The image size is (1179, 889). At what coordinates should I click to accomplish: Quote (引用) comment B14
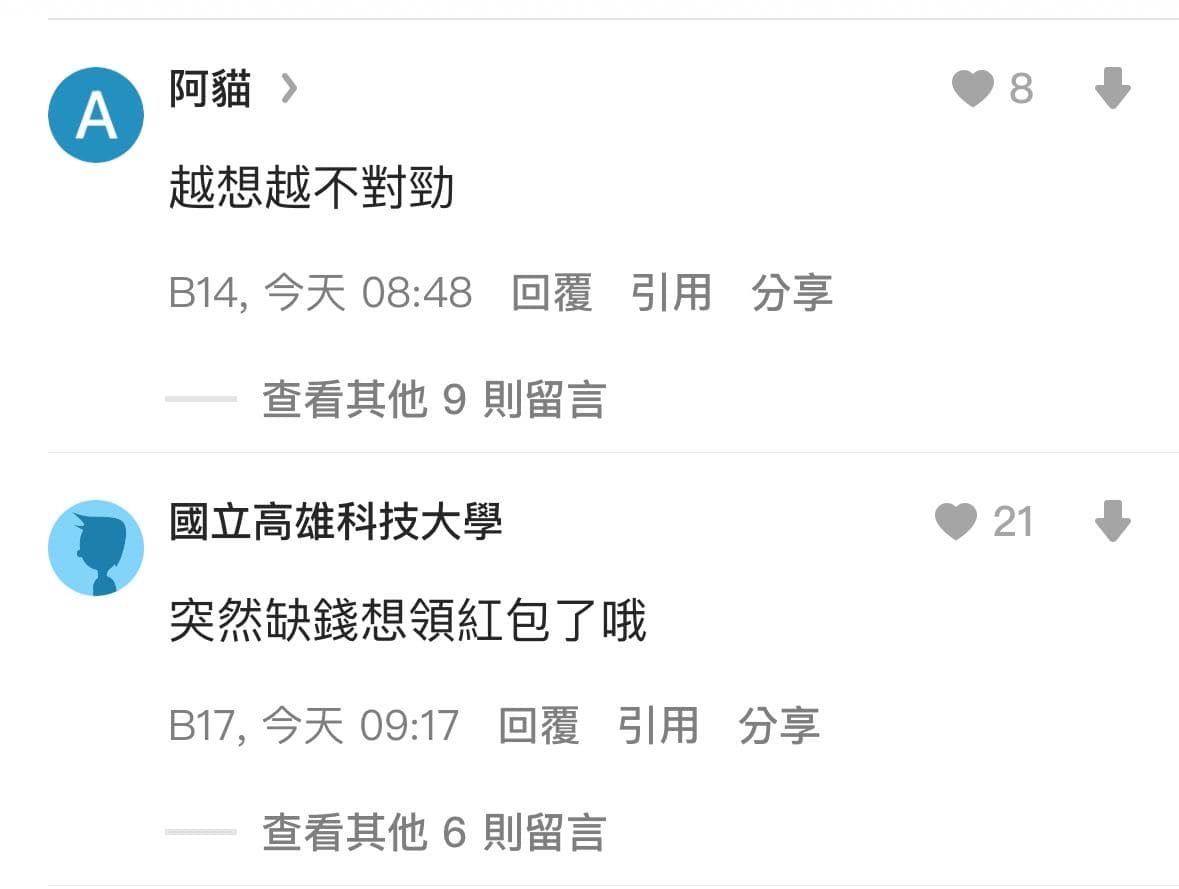point(671,293)
